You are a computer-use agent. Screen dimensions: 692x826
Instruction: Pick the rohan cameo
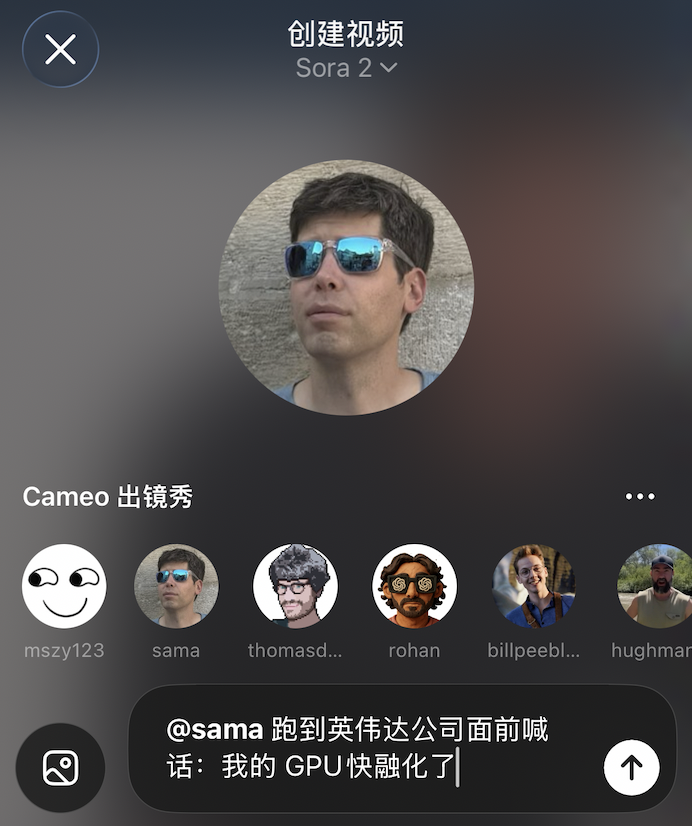pyautogui.click(x=414, y=586)
